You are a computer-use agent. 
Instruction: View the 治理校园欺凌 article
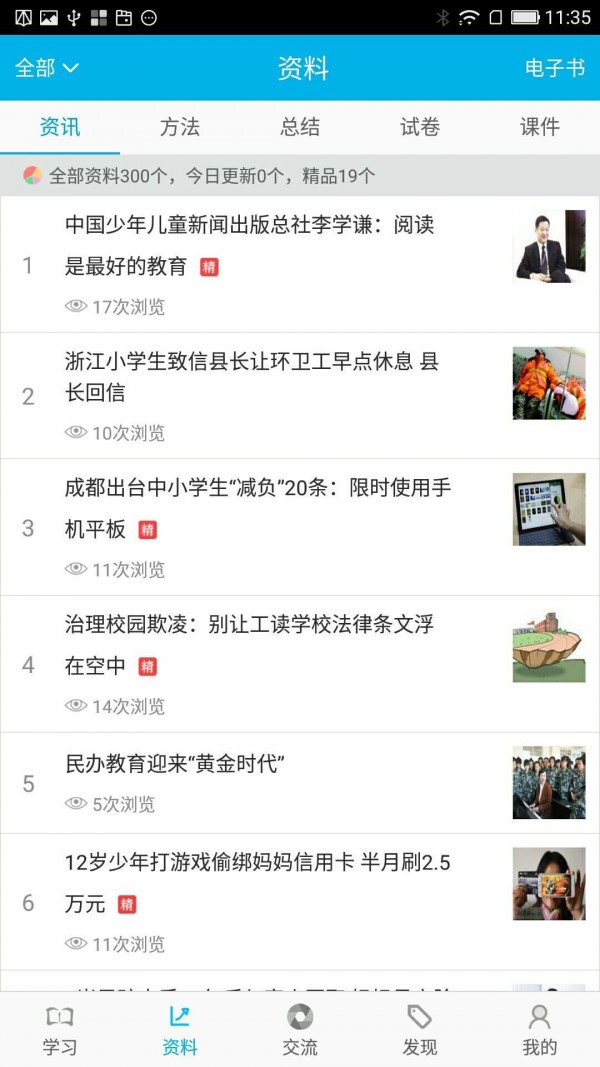(x=250, y=645)
